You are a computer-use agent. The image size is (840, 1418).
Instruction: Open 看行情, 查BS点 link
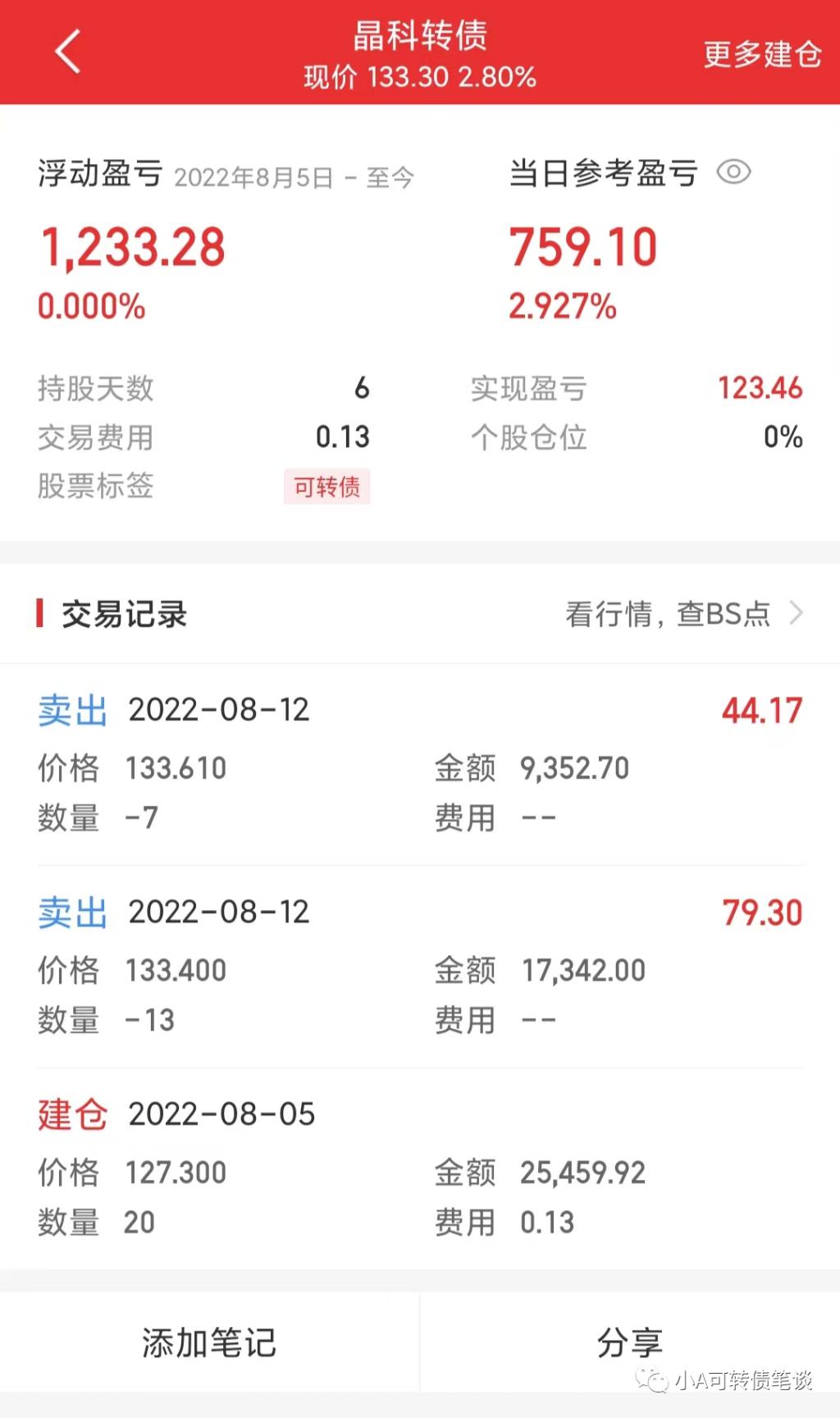(x=682, y=614)
